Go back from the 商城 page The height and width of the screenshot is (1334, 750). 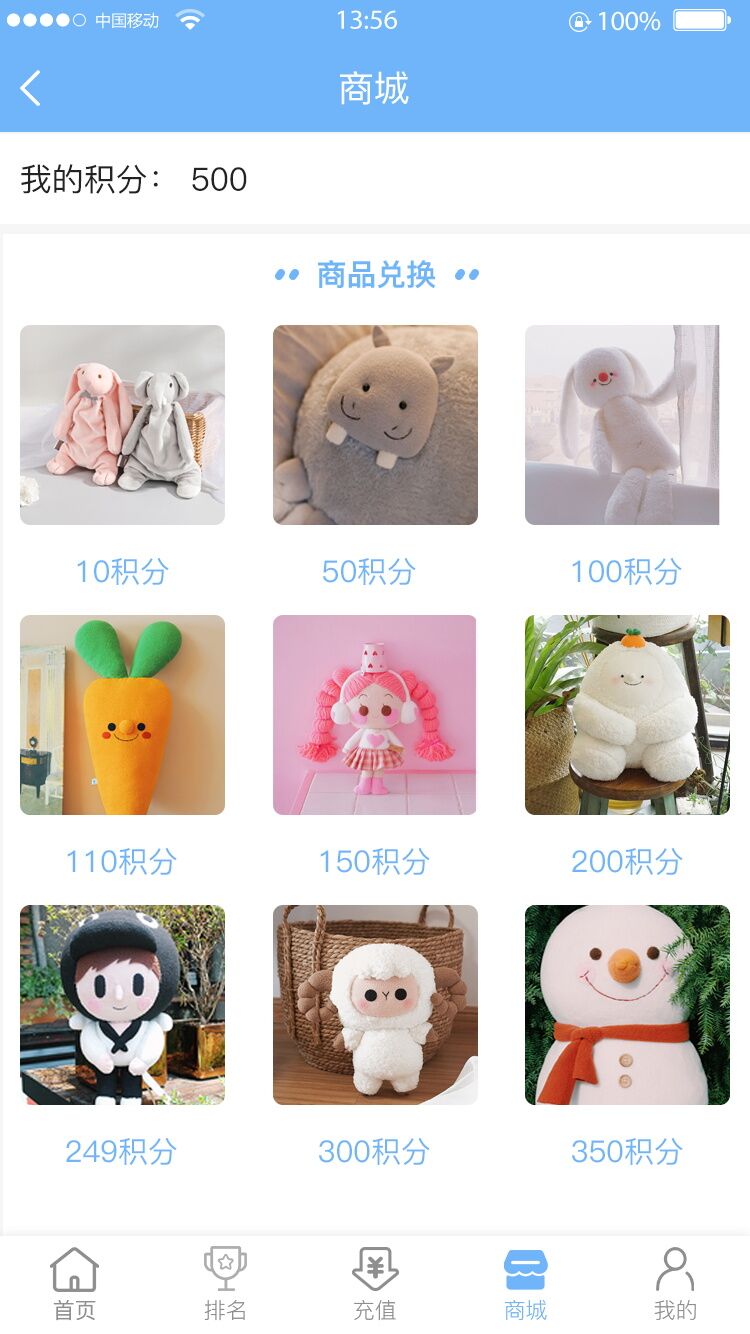(x=31, y=89)
